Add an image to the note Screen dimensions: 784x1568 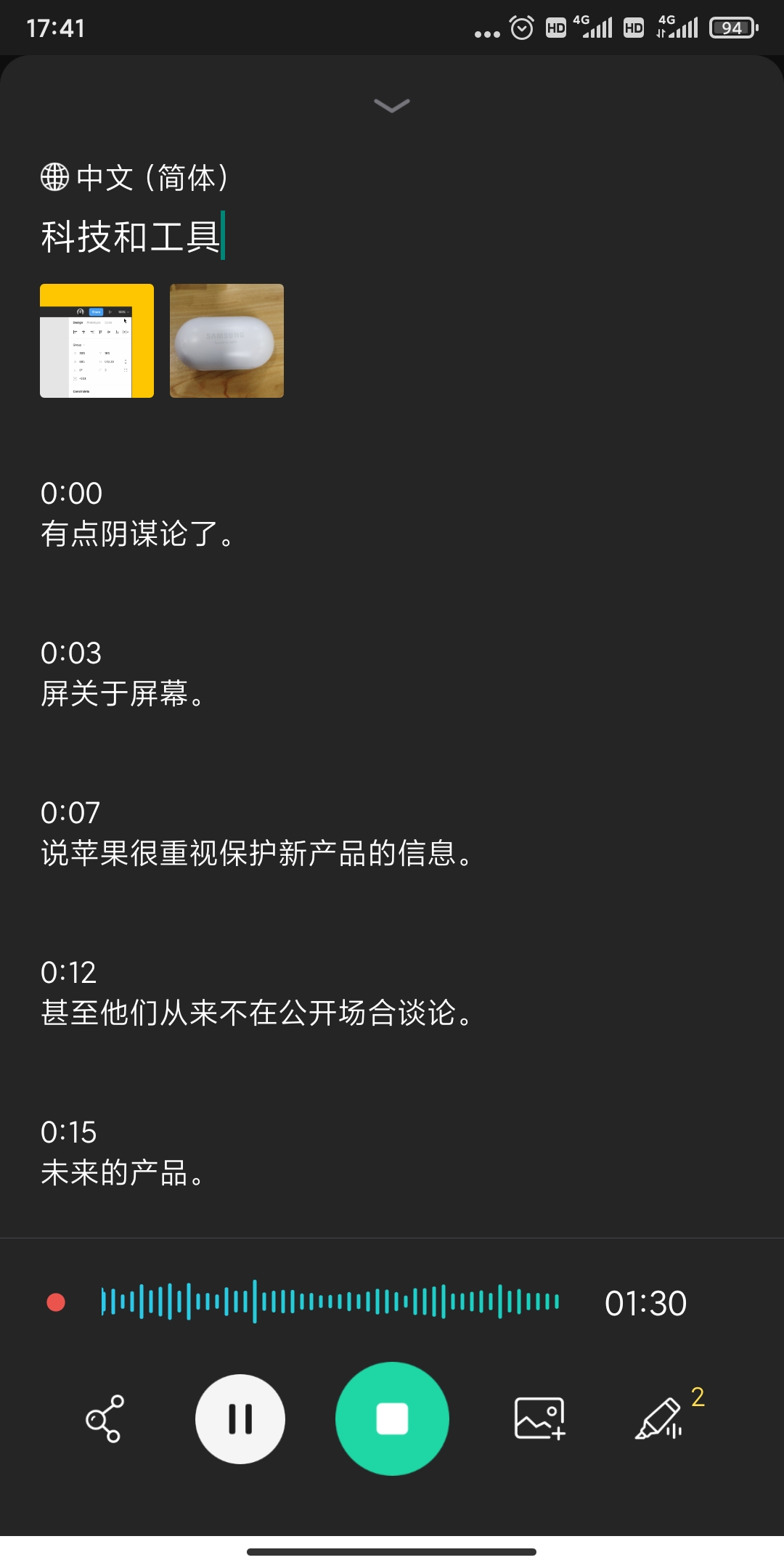[539, 1418]
